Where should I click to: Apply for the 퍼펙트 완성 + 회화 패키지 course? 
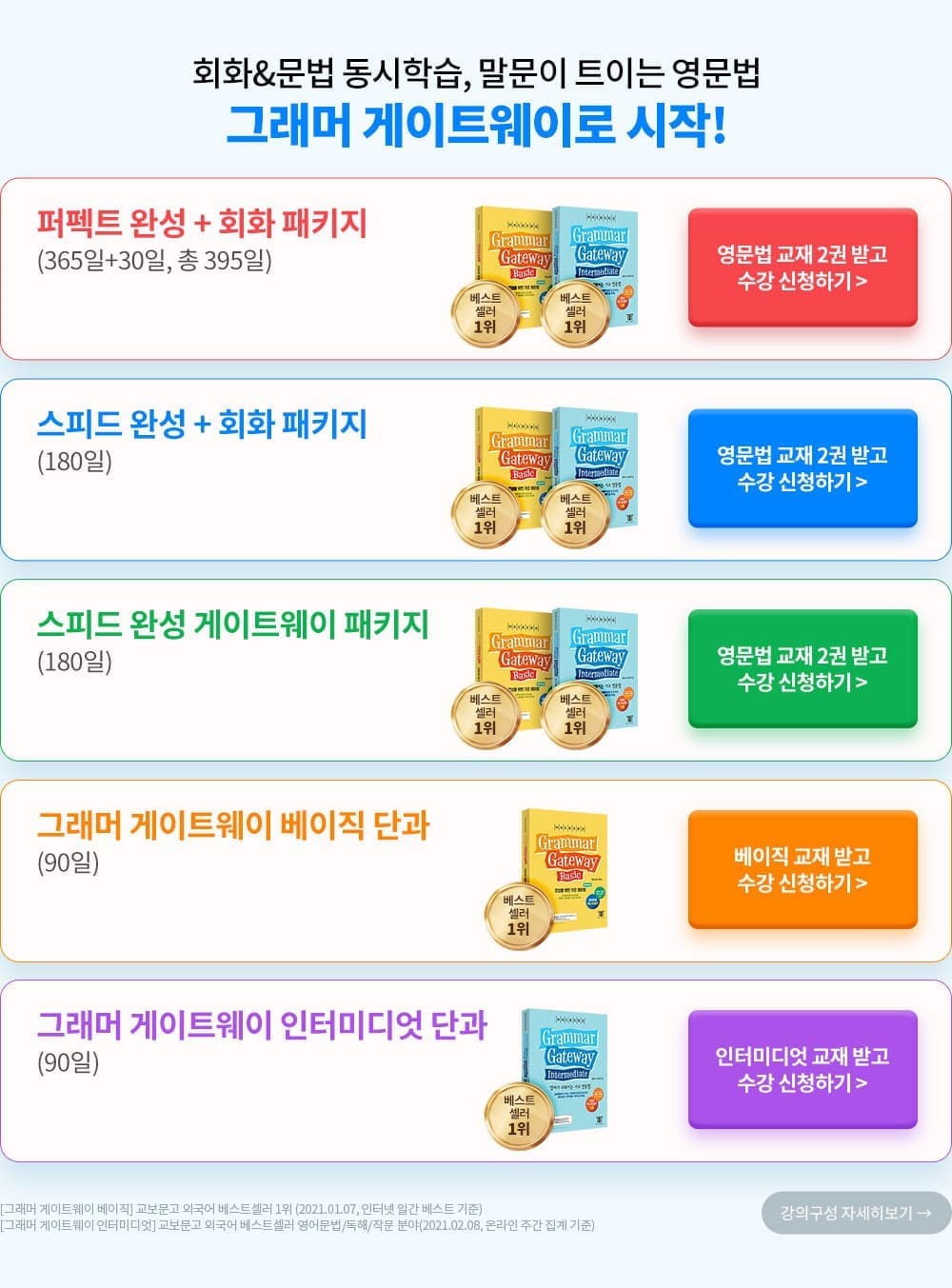click(802, 268)
